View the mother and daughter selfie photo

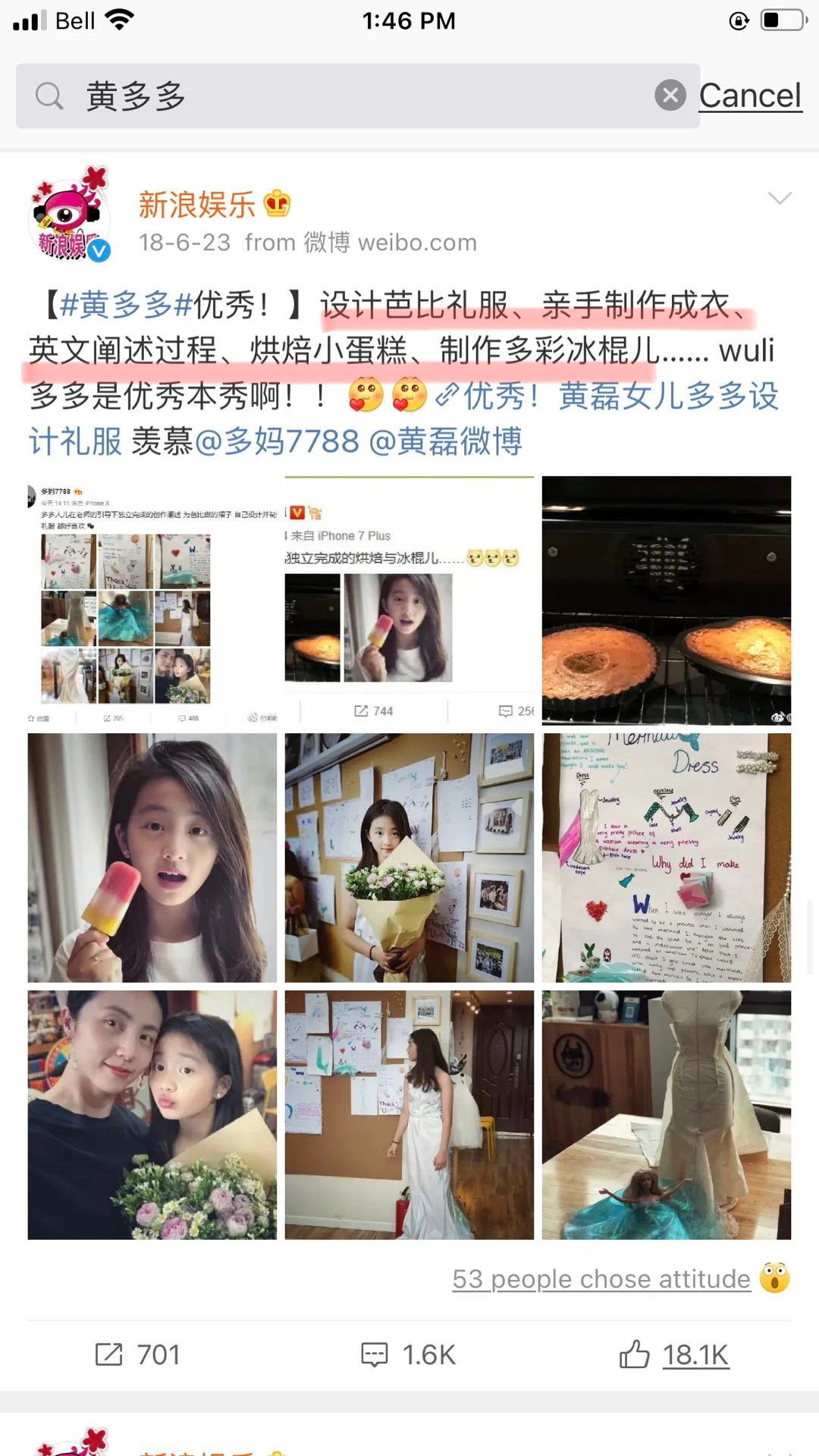click(152, 1115)
